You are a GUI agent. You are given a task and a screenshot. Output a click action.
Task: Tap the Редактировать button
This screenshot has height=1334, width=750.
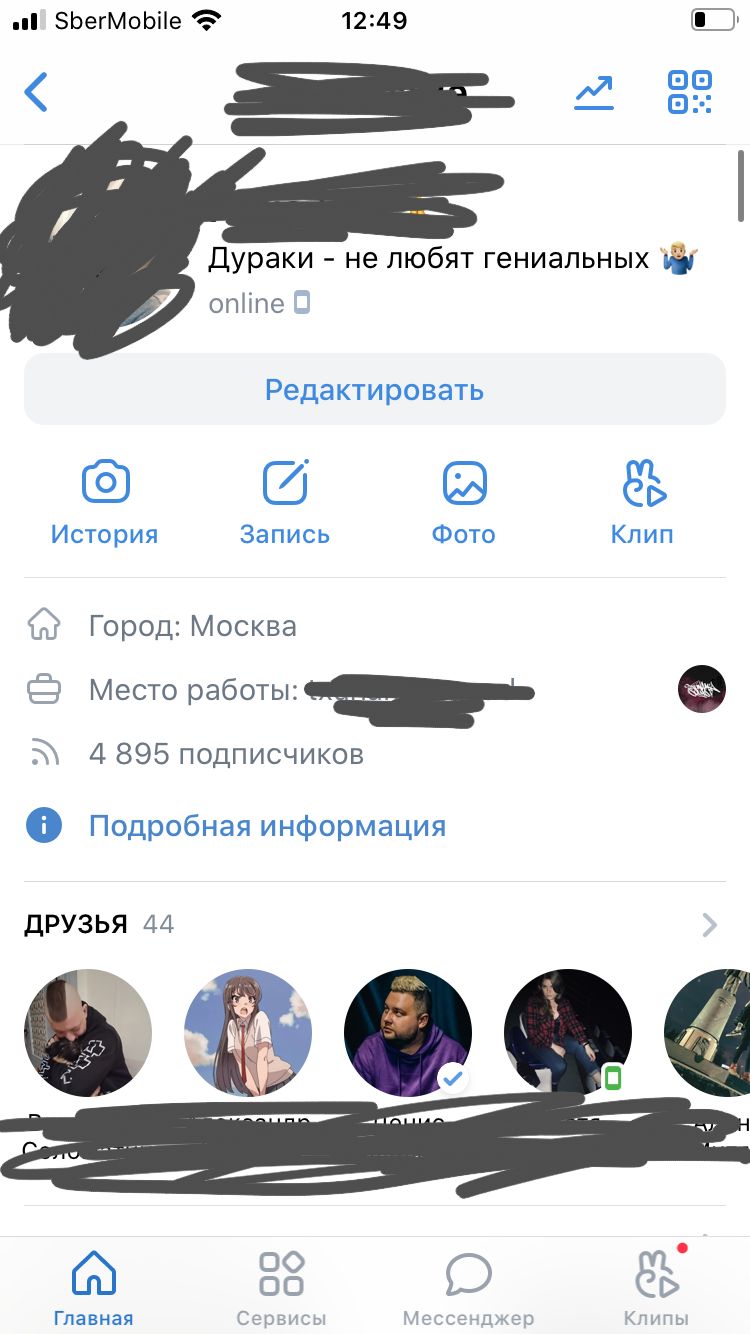tap(374, 389)
